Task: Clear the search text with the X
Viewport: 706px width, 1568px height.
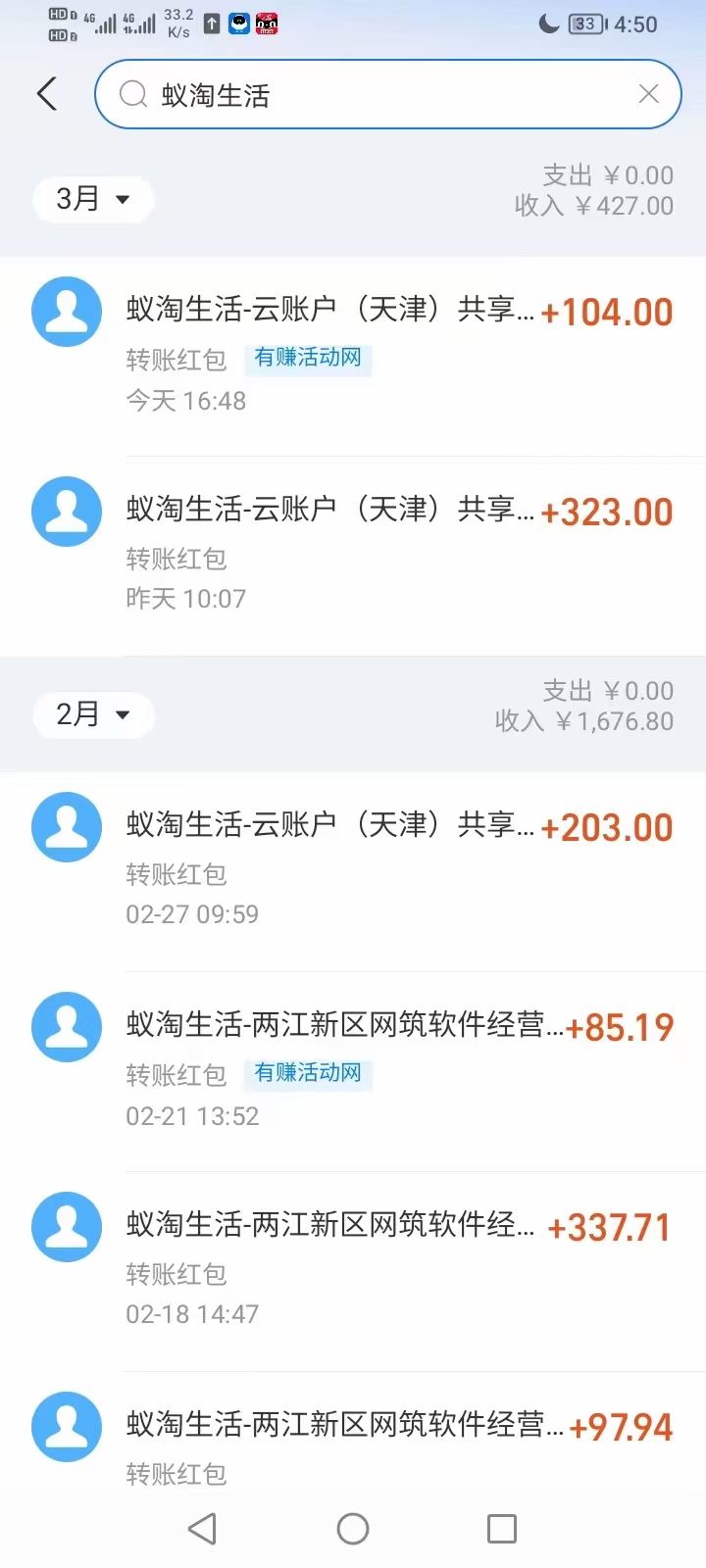Action: (x=648, y=94)
